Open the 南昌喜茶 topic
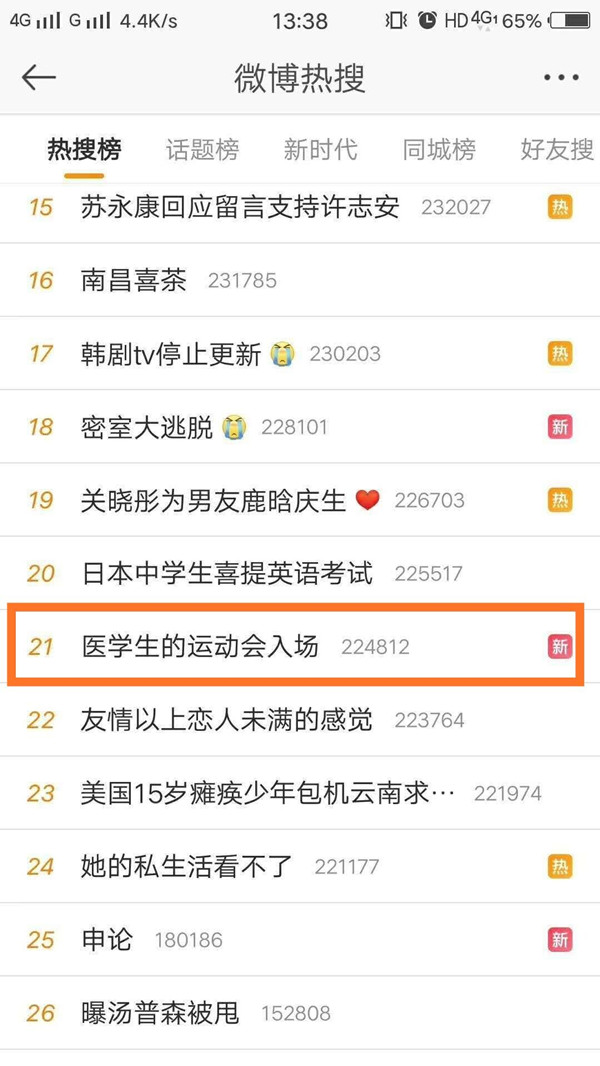This screenshot has width=600, height=1066. (300, 280)
